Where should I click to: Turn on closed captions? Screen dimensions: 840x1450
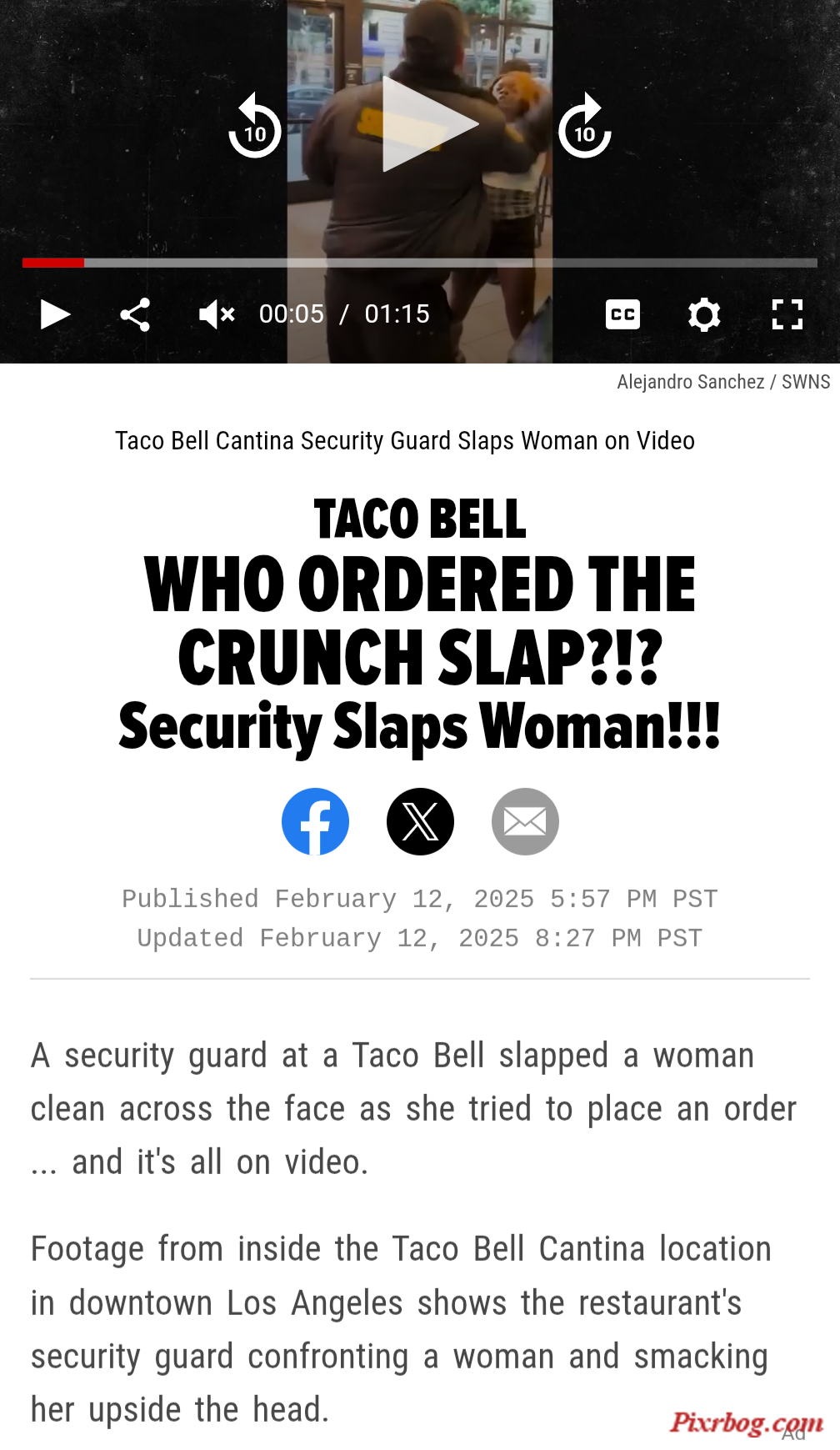tap(622, 314)
